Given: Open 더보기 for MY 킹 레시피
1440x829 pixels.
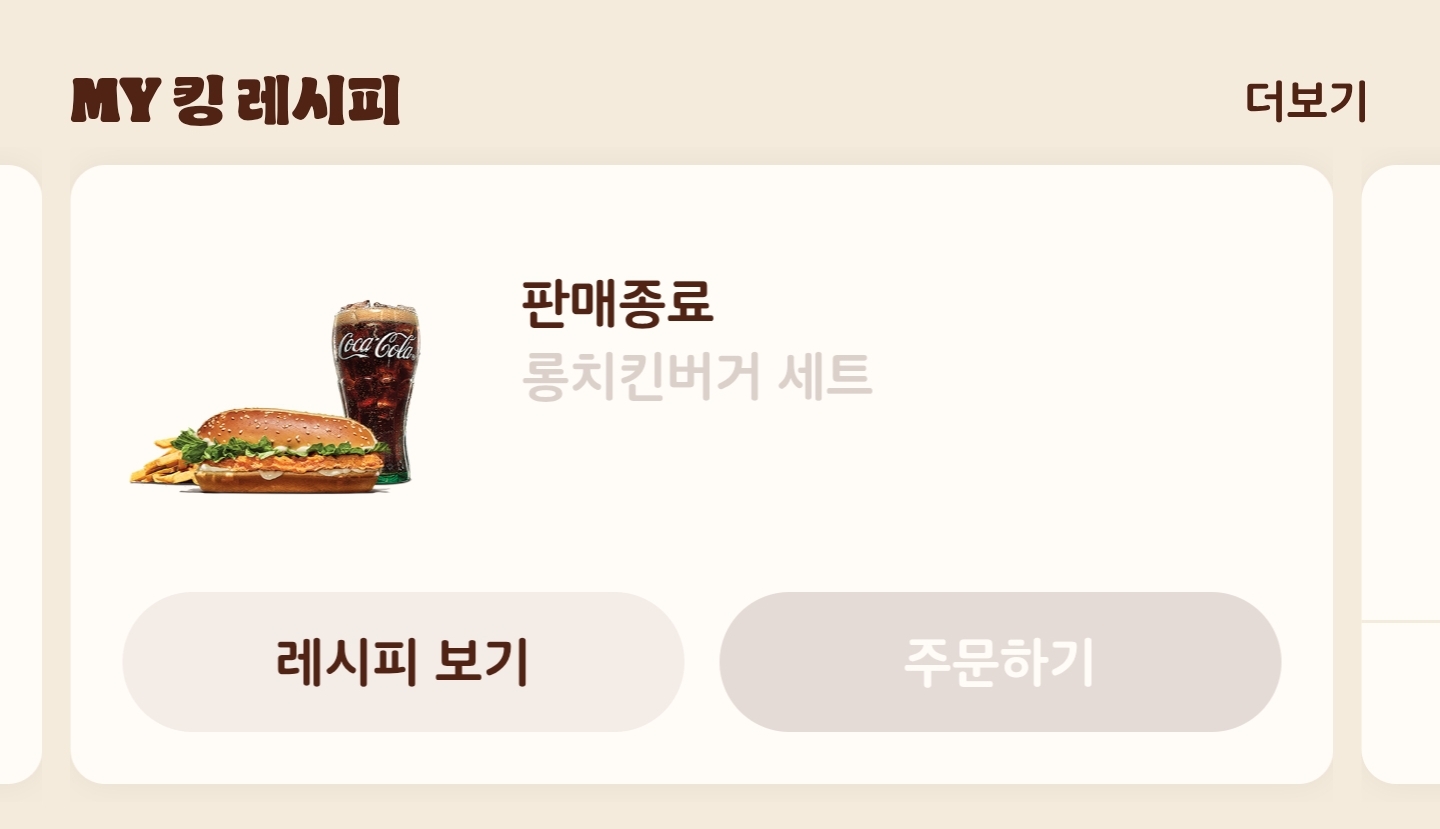Looking at the screenshot, I should point(1305,101).
